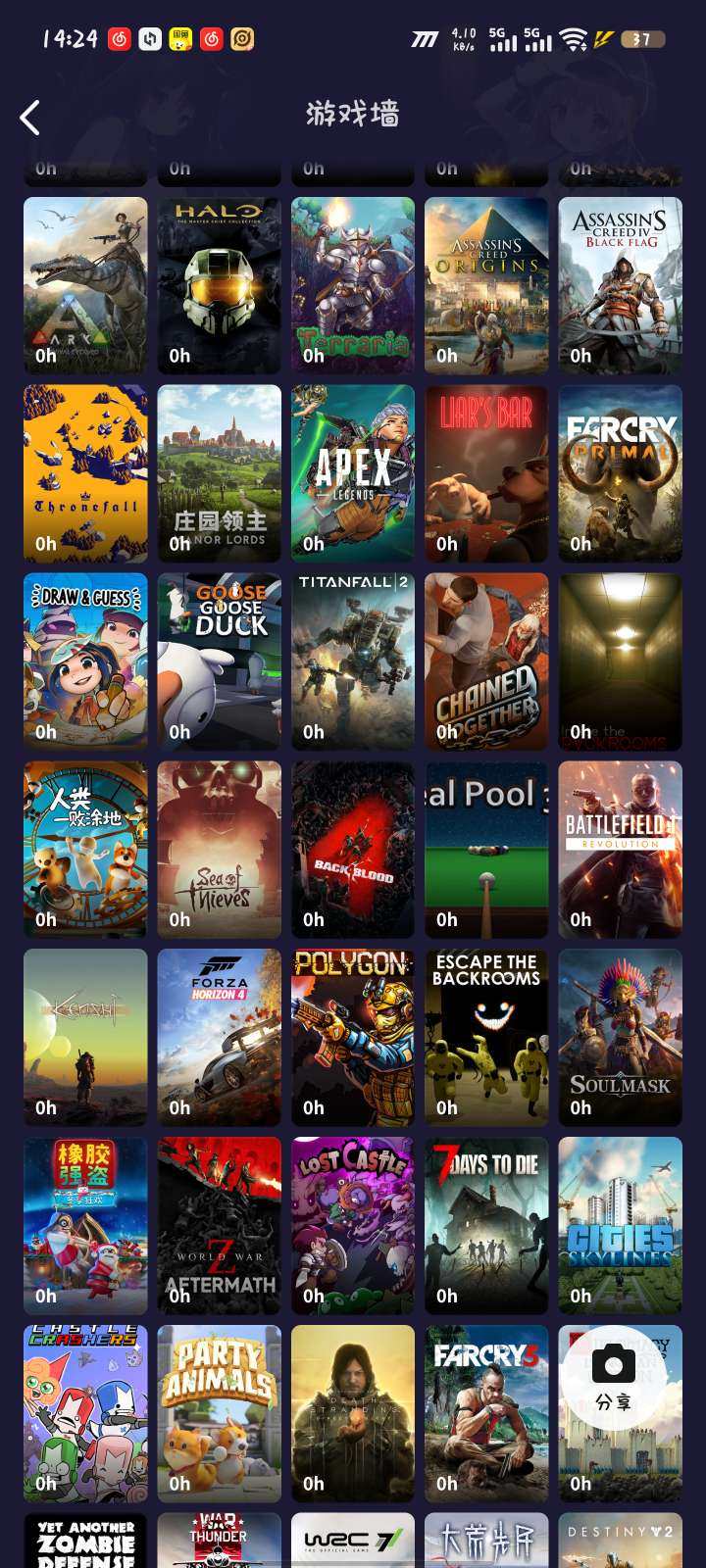Open Goose Goose Duck card
Image resolution: width=706 pixels, height=1568 pixels.
tap(219, 661)
